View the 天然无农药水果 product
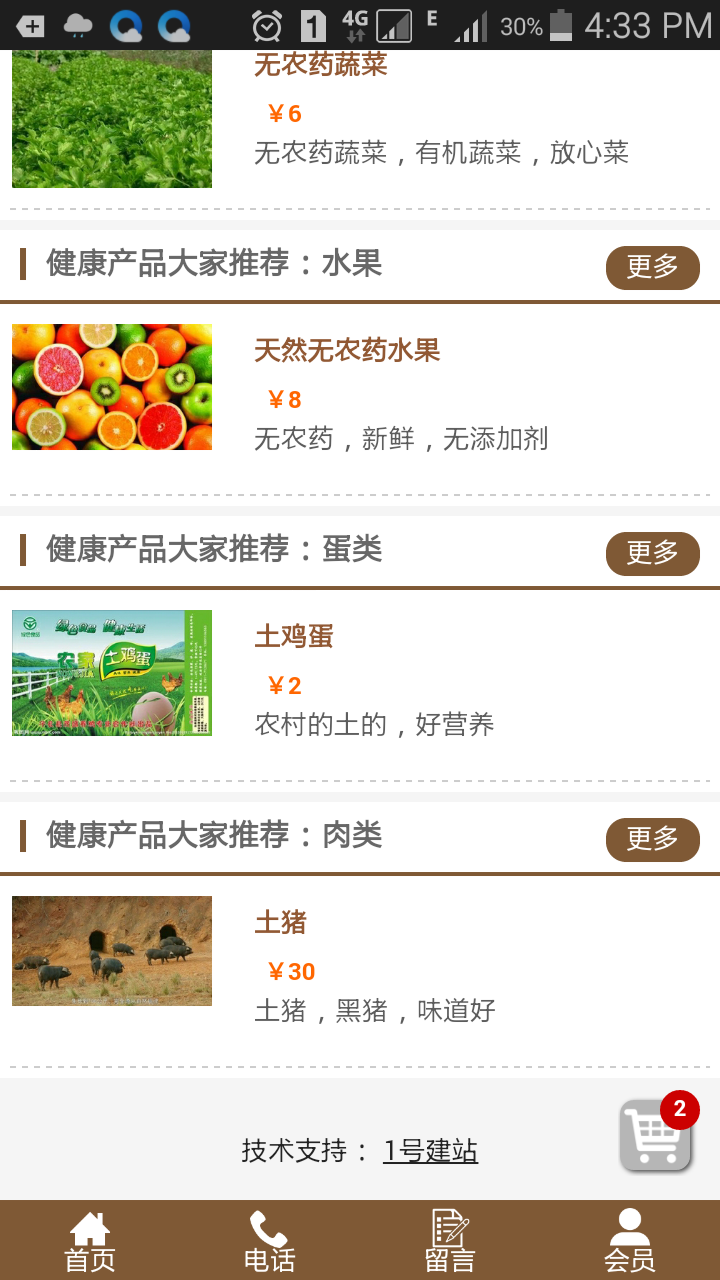 347,351
